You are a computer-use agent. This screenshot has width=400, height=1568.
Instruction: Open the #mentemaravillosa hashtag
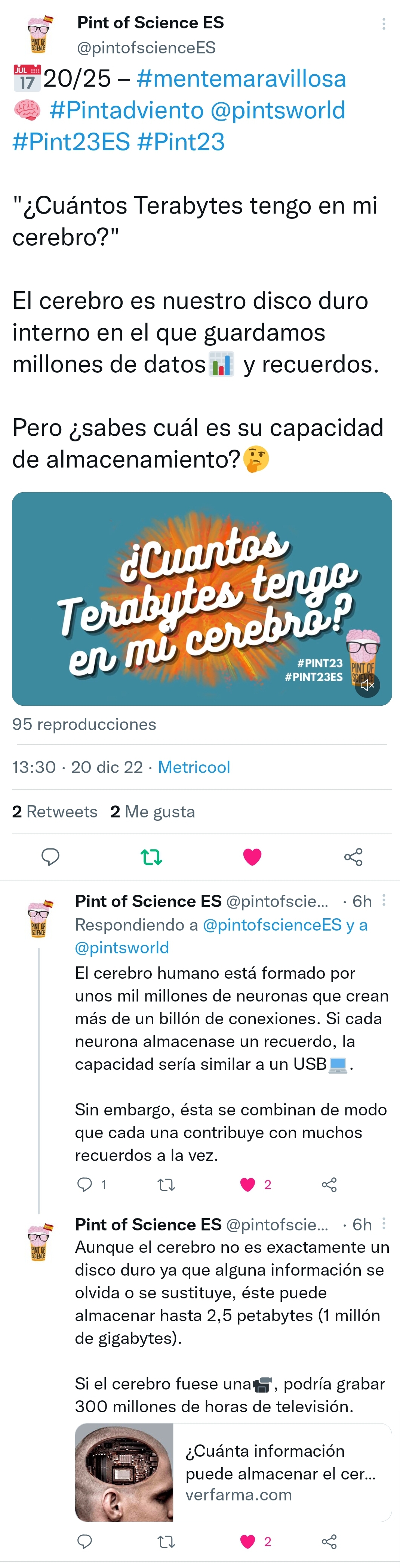pos(241,78)
